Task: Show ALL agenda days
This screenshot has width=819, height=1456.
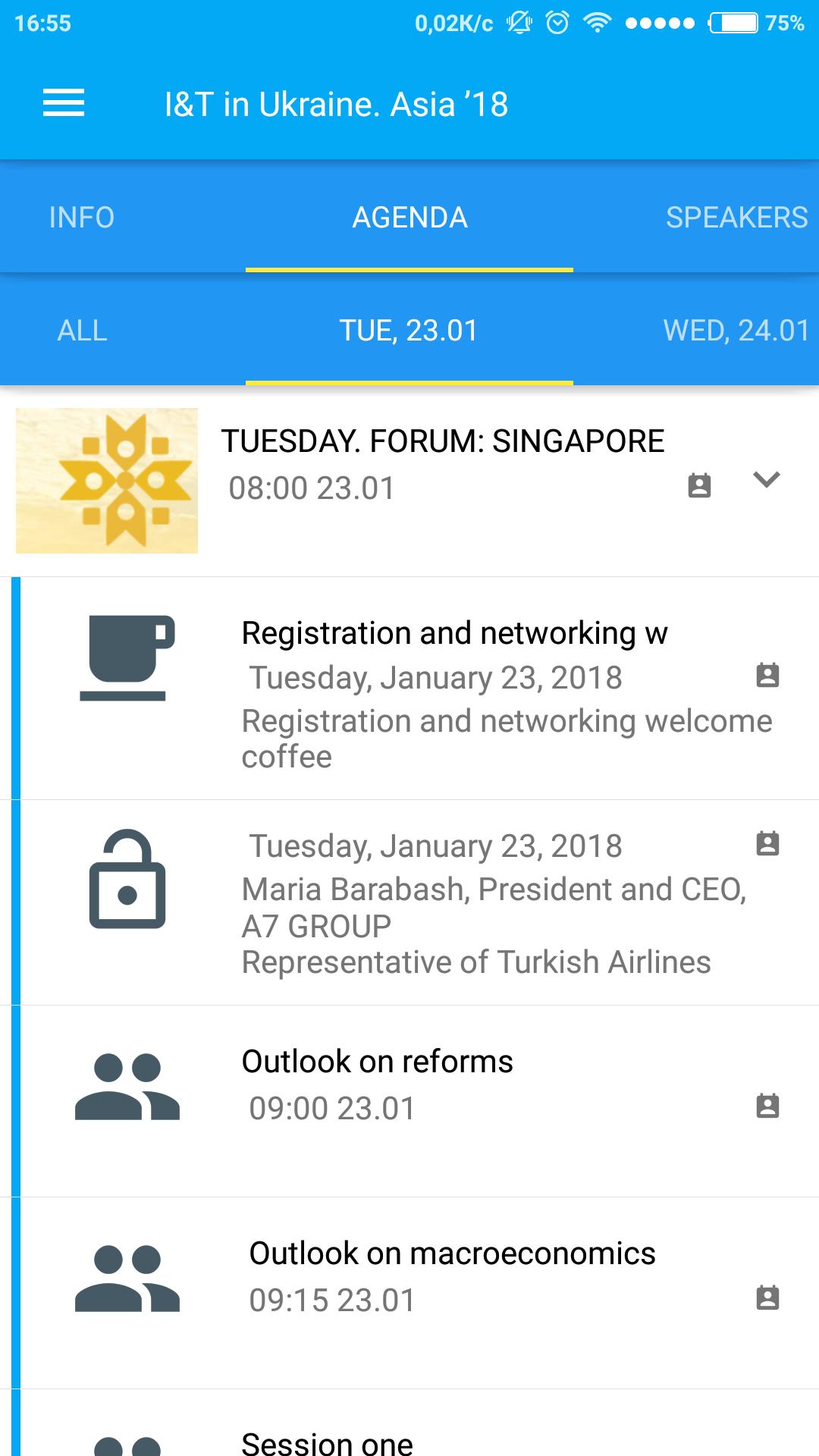Action: pos(82,331)
